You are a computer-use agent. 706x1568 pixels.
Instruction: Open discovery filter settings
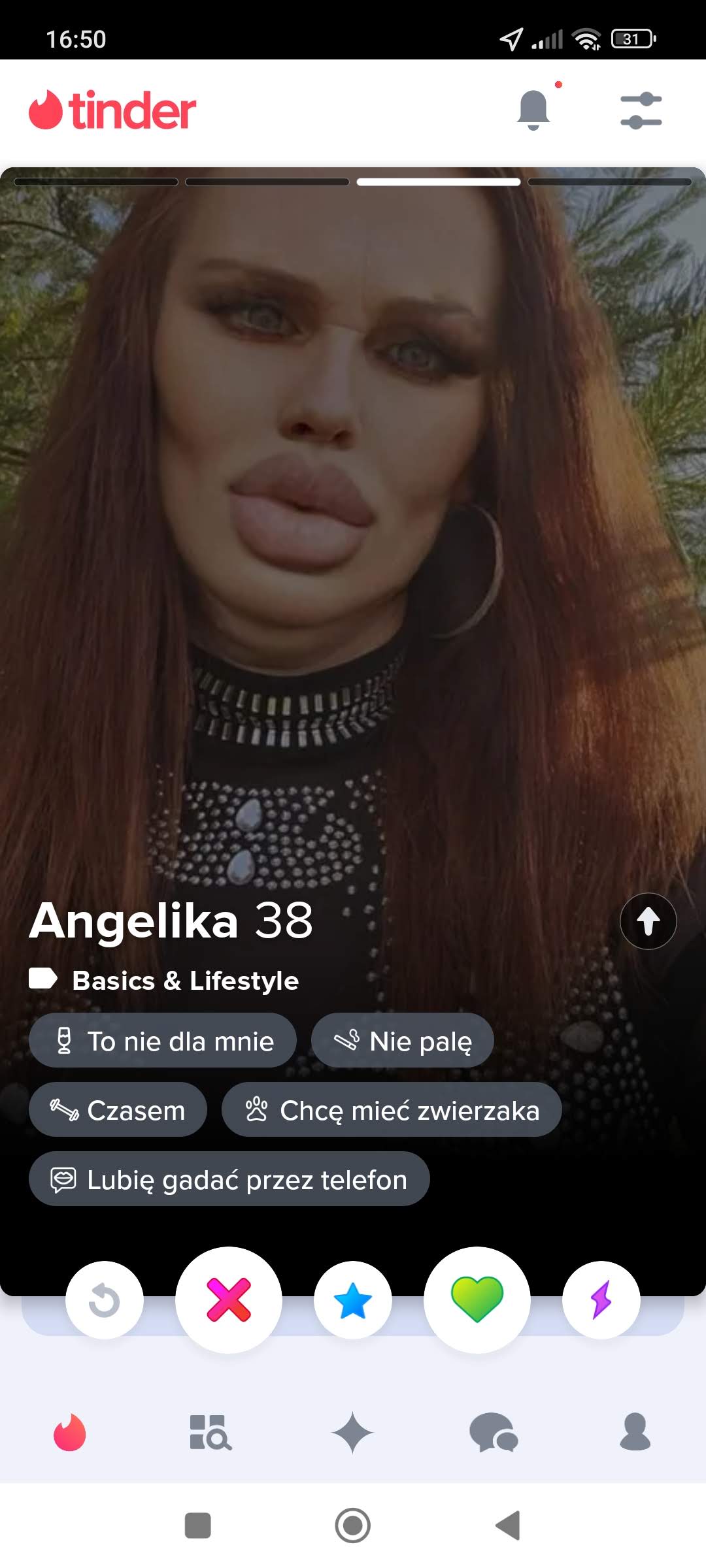641,110
